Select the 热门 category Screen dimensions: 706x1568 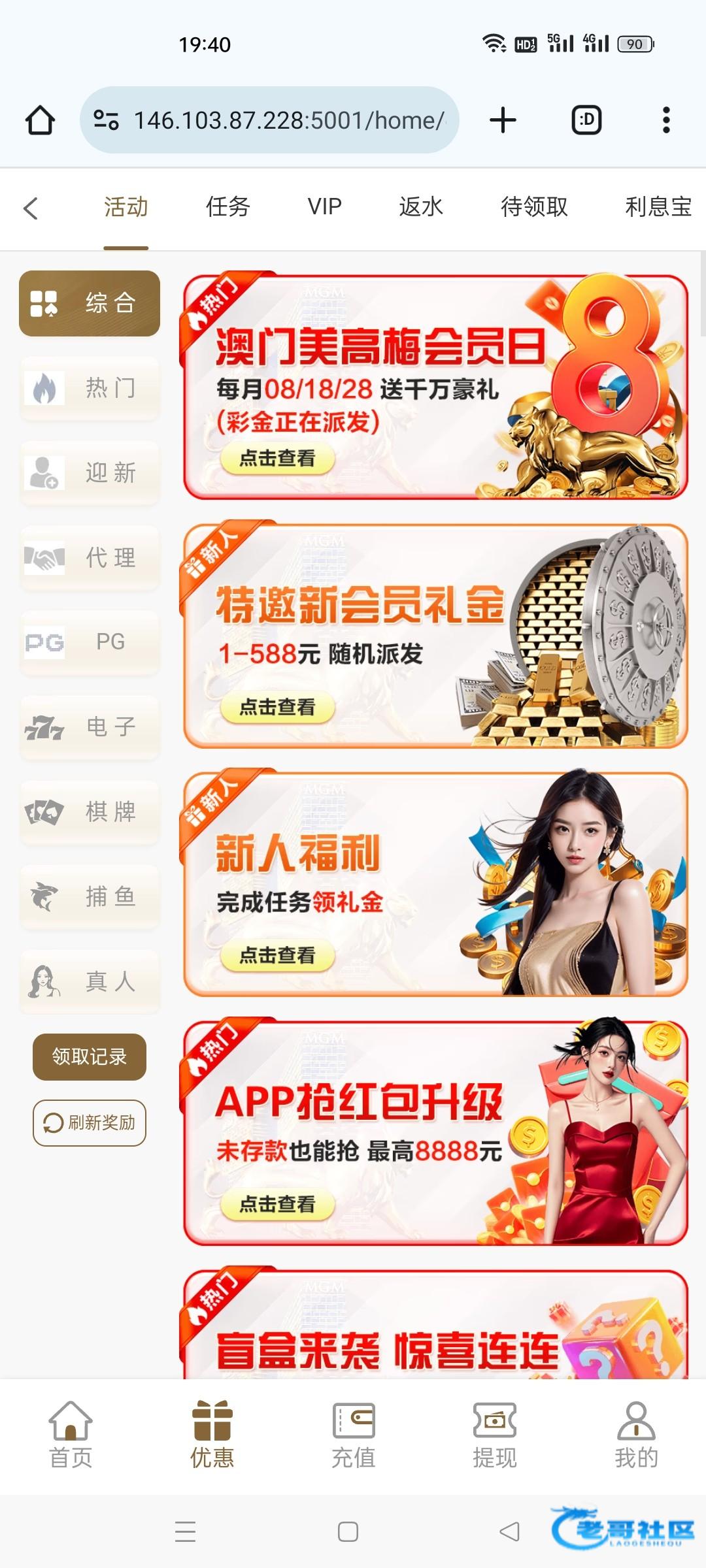(x=90, y=388)
